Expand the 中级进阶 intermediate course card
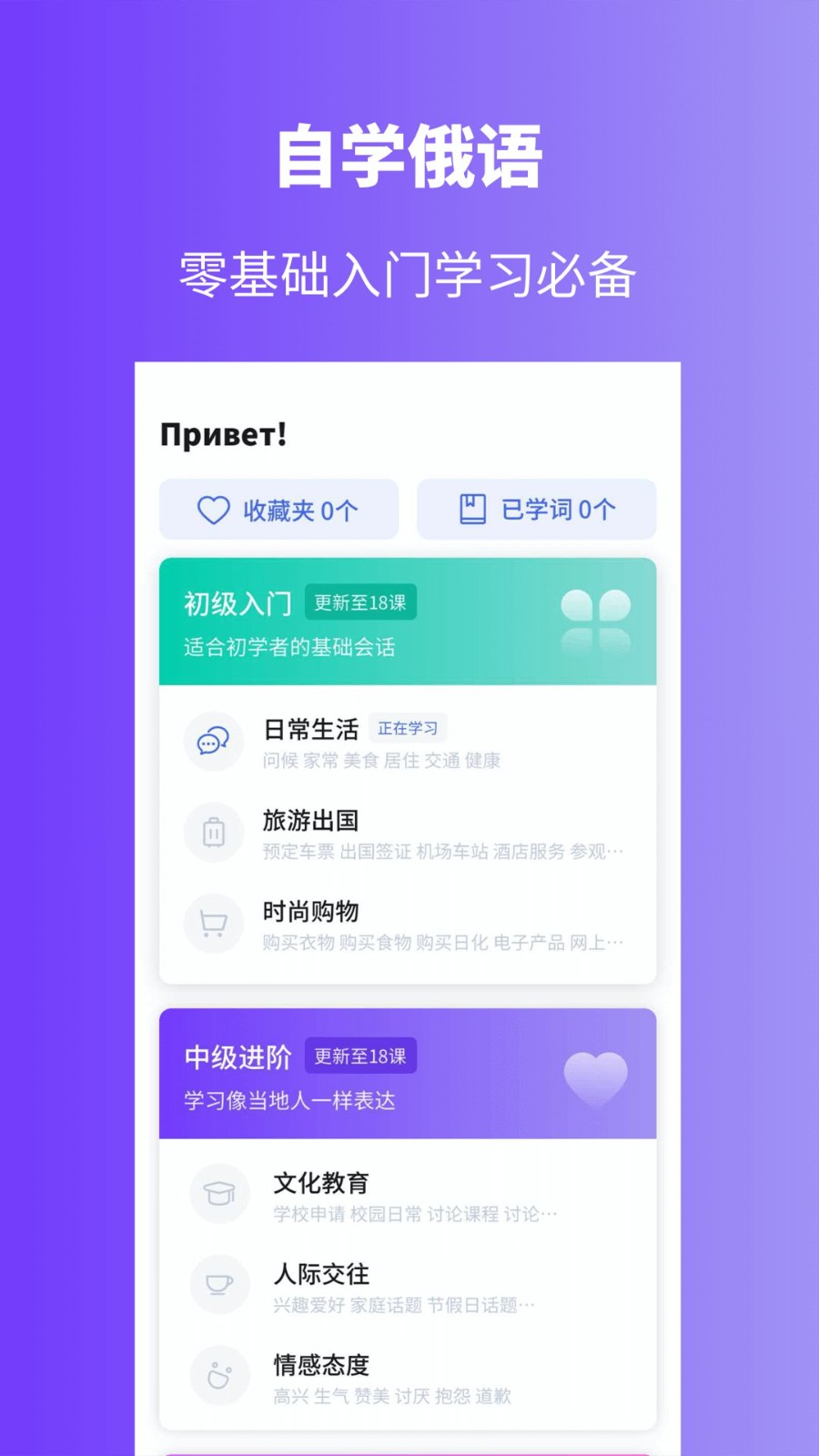The width and height of the screenshot is (819, 1456). click(408, 1076)
